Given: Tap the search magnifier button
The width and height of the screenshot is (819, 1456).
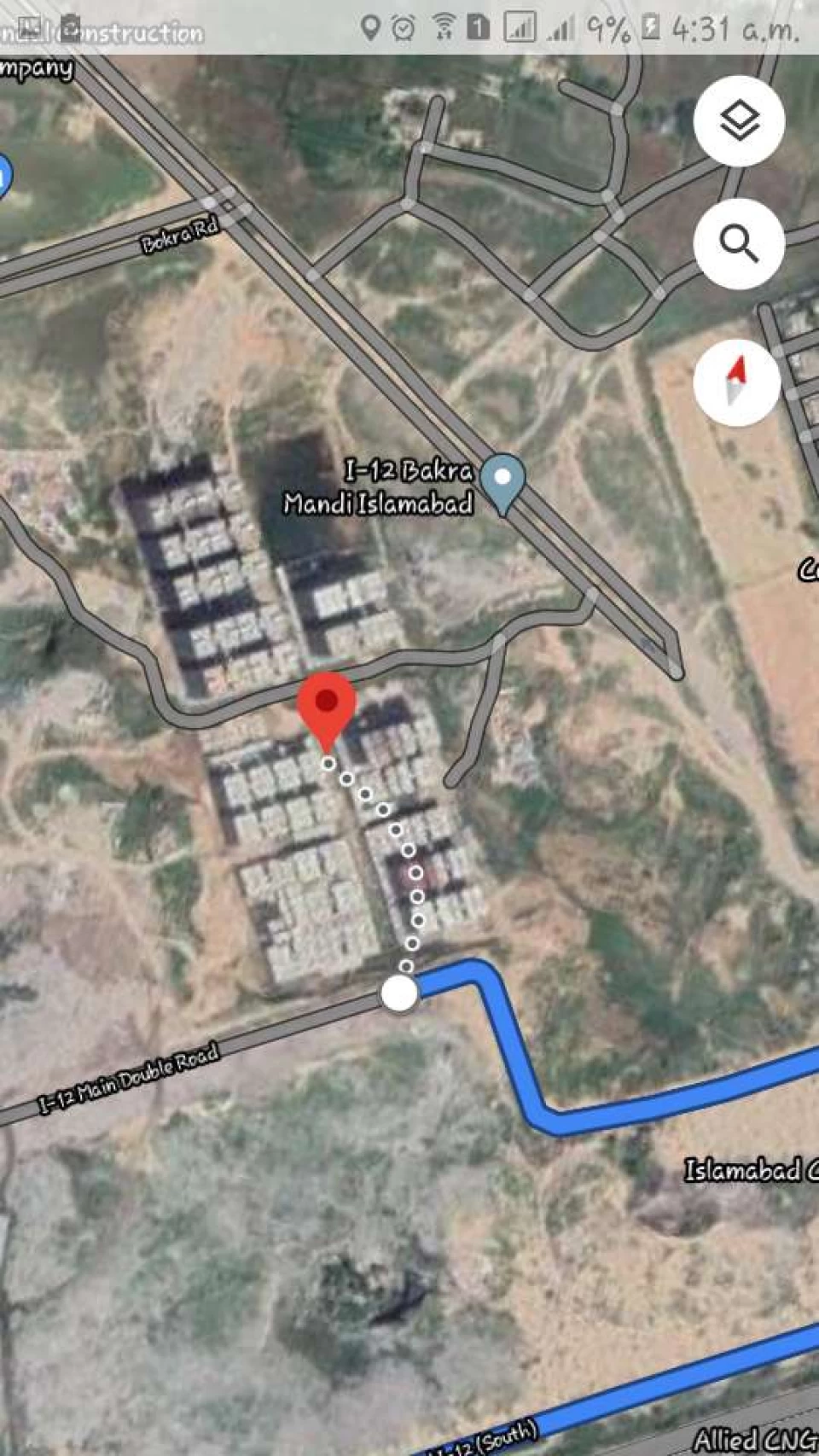Looking at the screenshot, I should pyautogui.click(x=739, y=244).
